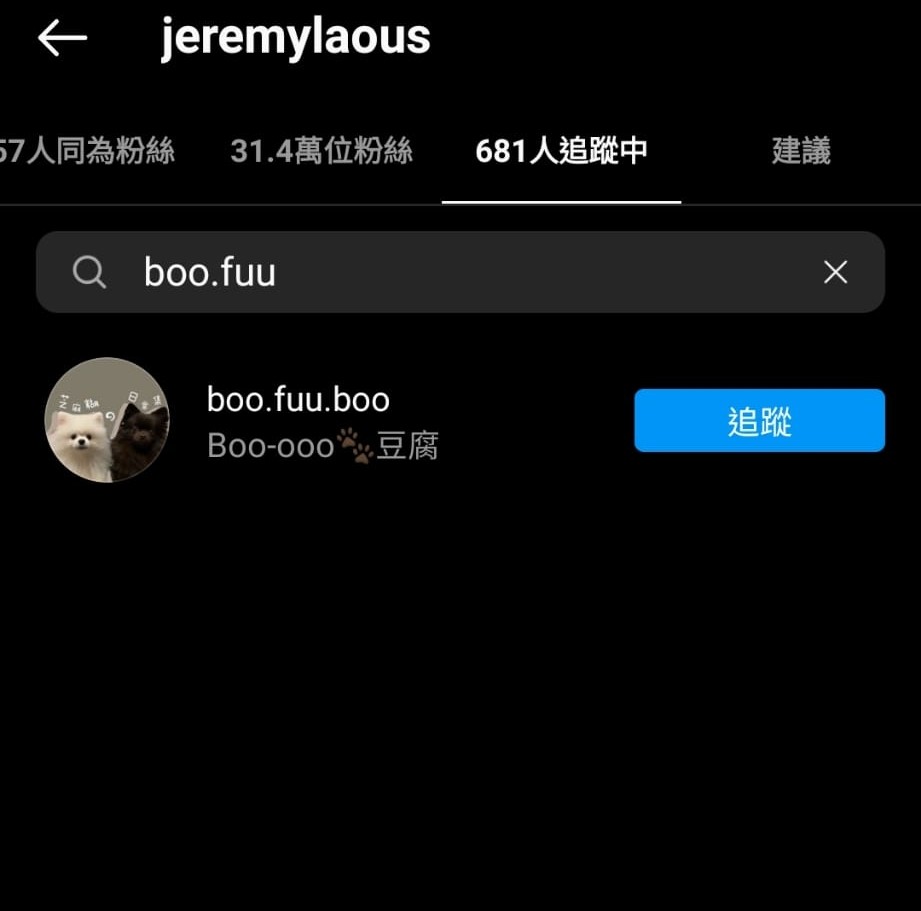Follow boo.fuu.boo with the 追蹤 button
The width and height of the screenshot is (921, 911).
(x=759, y=421)
